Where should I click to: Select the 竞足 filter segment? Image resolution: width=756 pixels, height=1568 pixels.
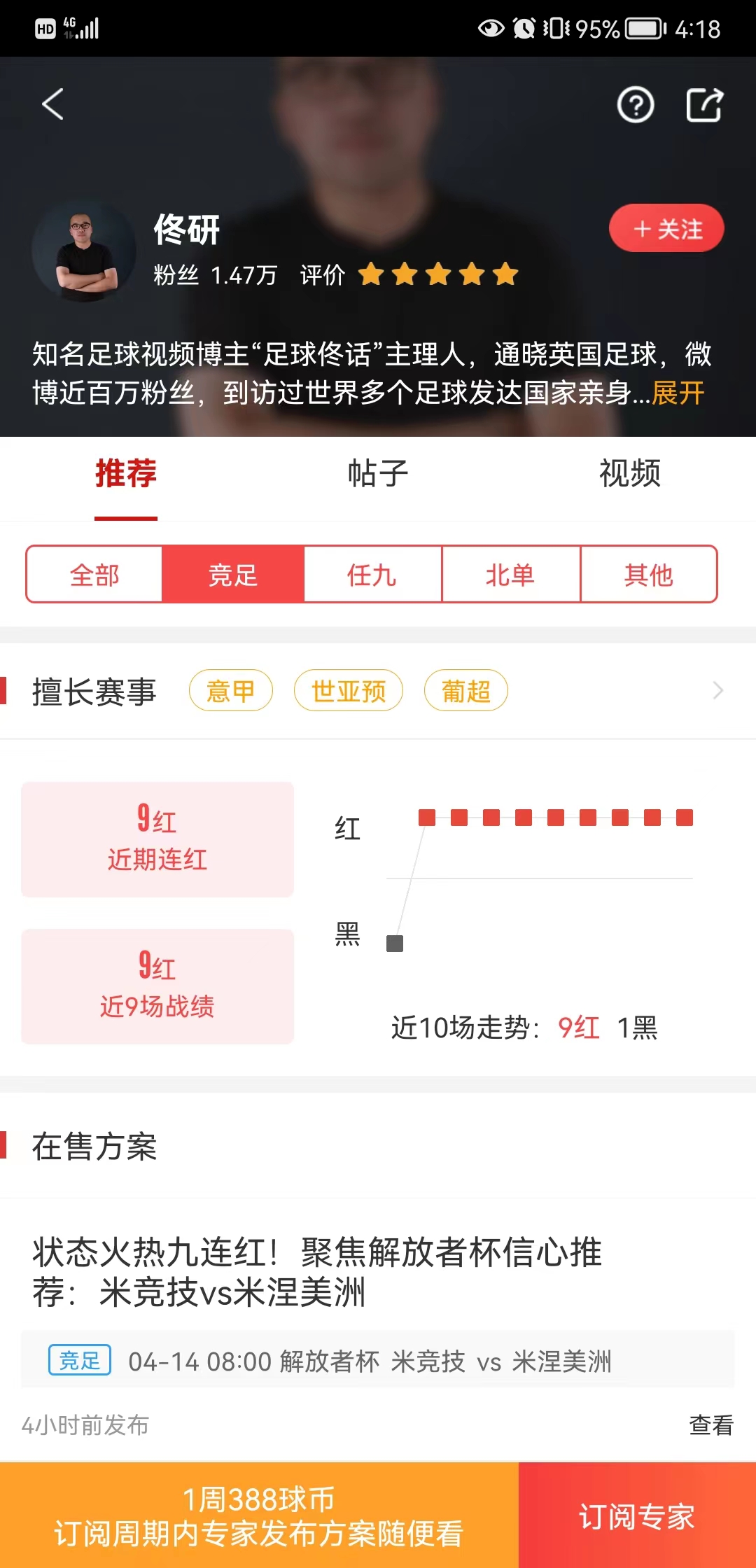[233, 575]
